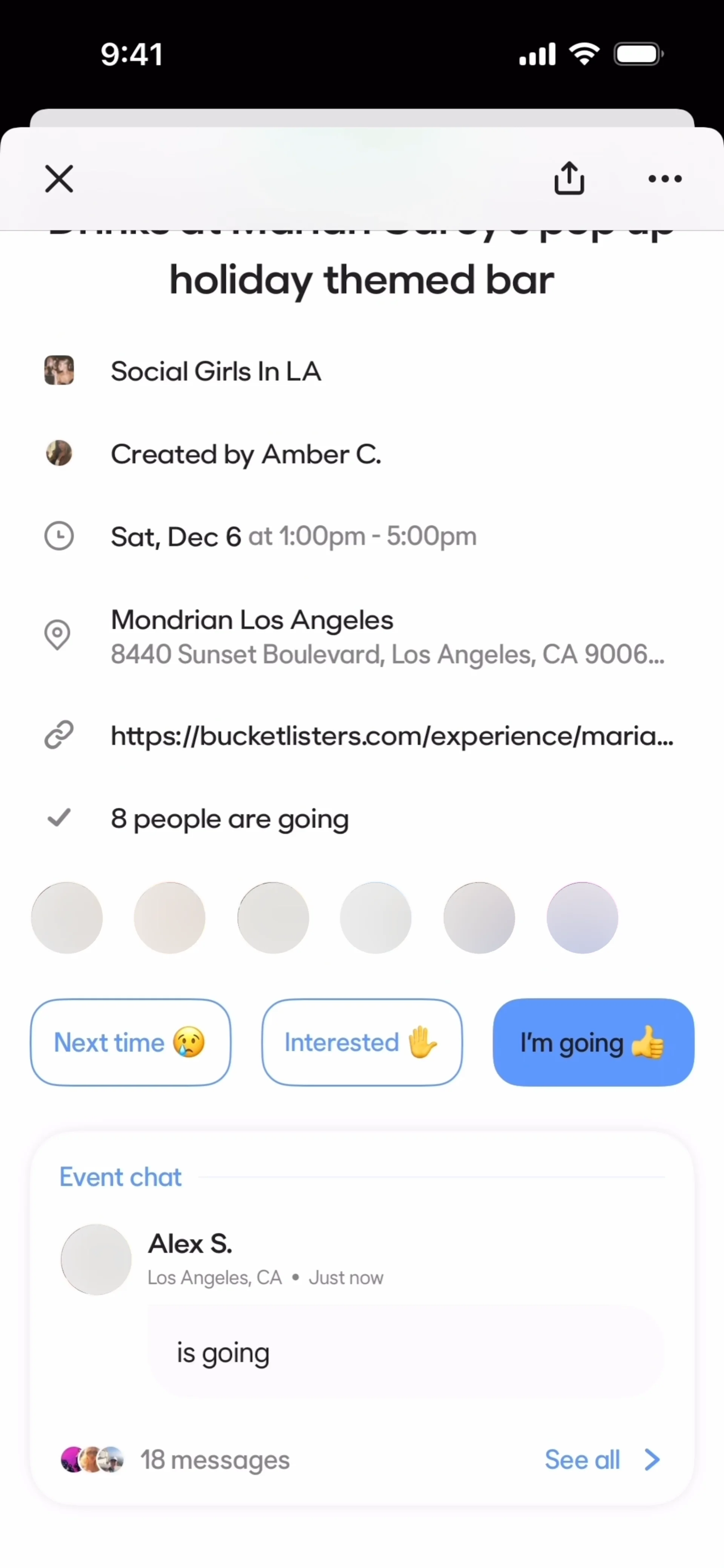Open the Social Girls In LA group
The width and height of the screenshot is (724, 1568).
pos(215,371)
